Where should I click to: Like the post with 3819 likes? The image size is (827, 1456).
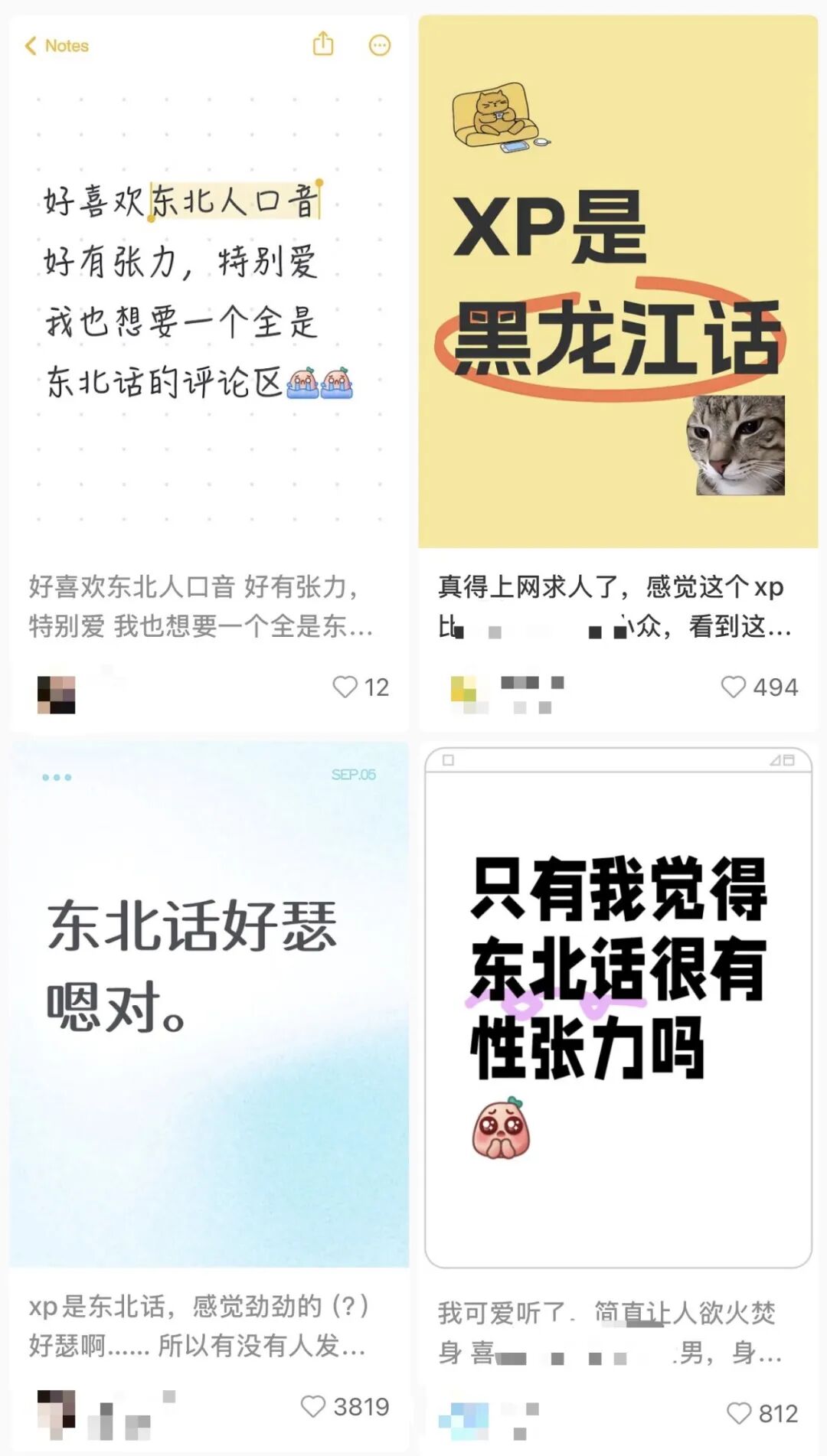pos(313,1406)
